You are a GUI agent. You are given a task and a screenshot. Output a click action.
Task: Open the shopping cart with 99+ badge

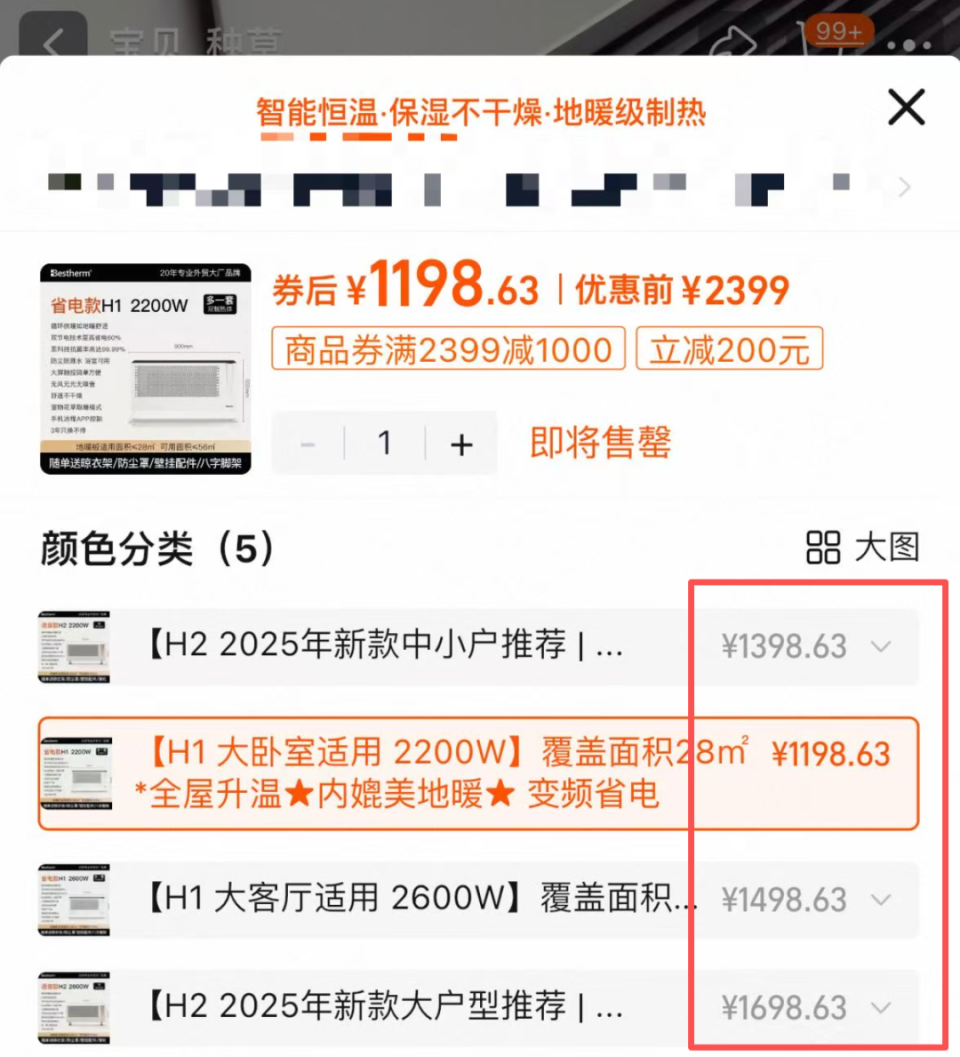[831, 38]
